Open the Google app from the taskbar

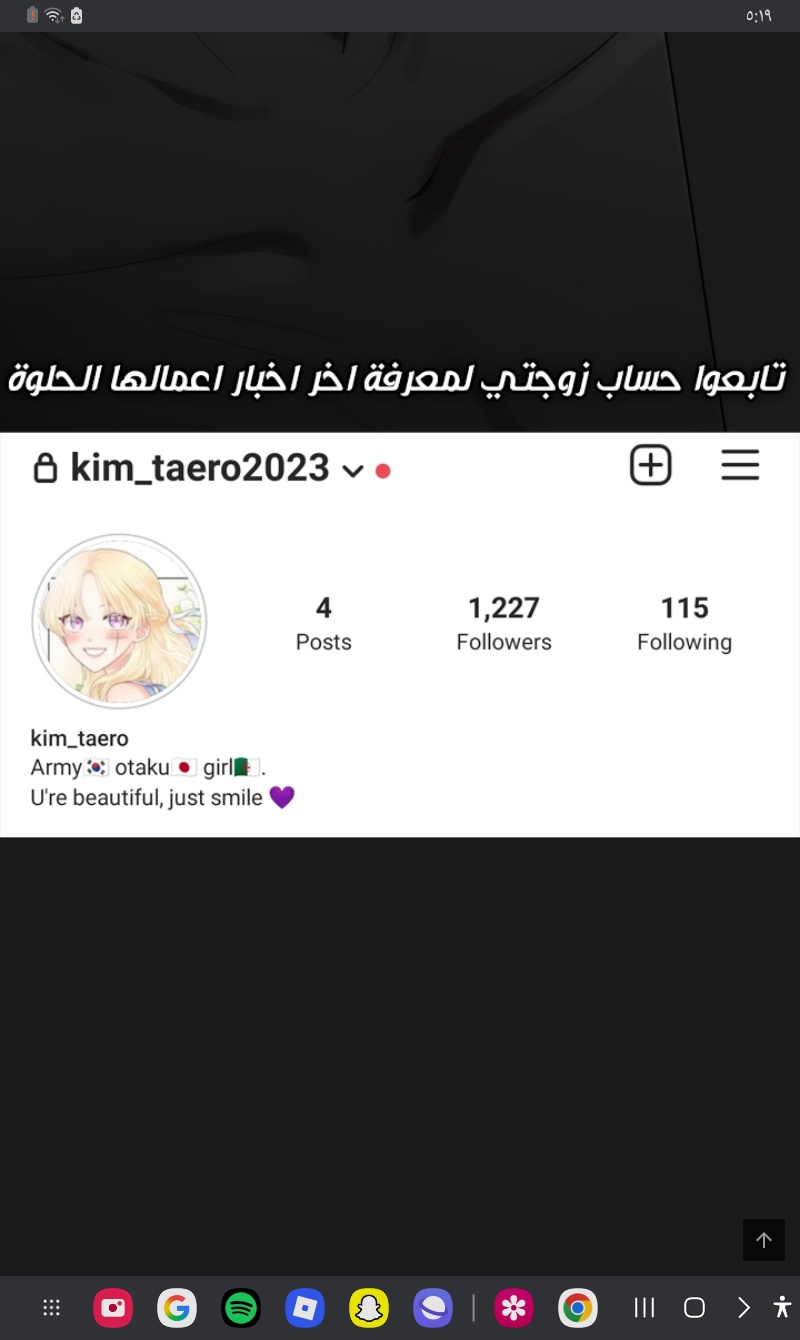pyautogui.click(x=177, y=1307)
